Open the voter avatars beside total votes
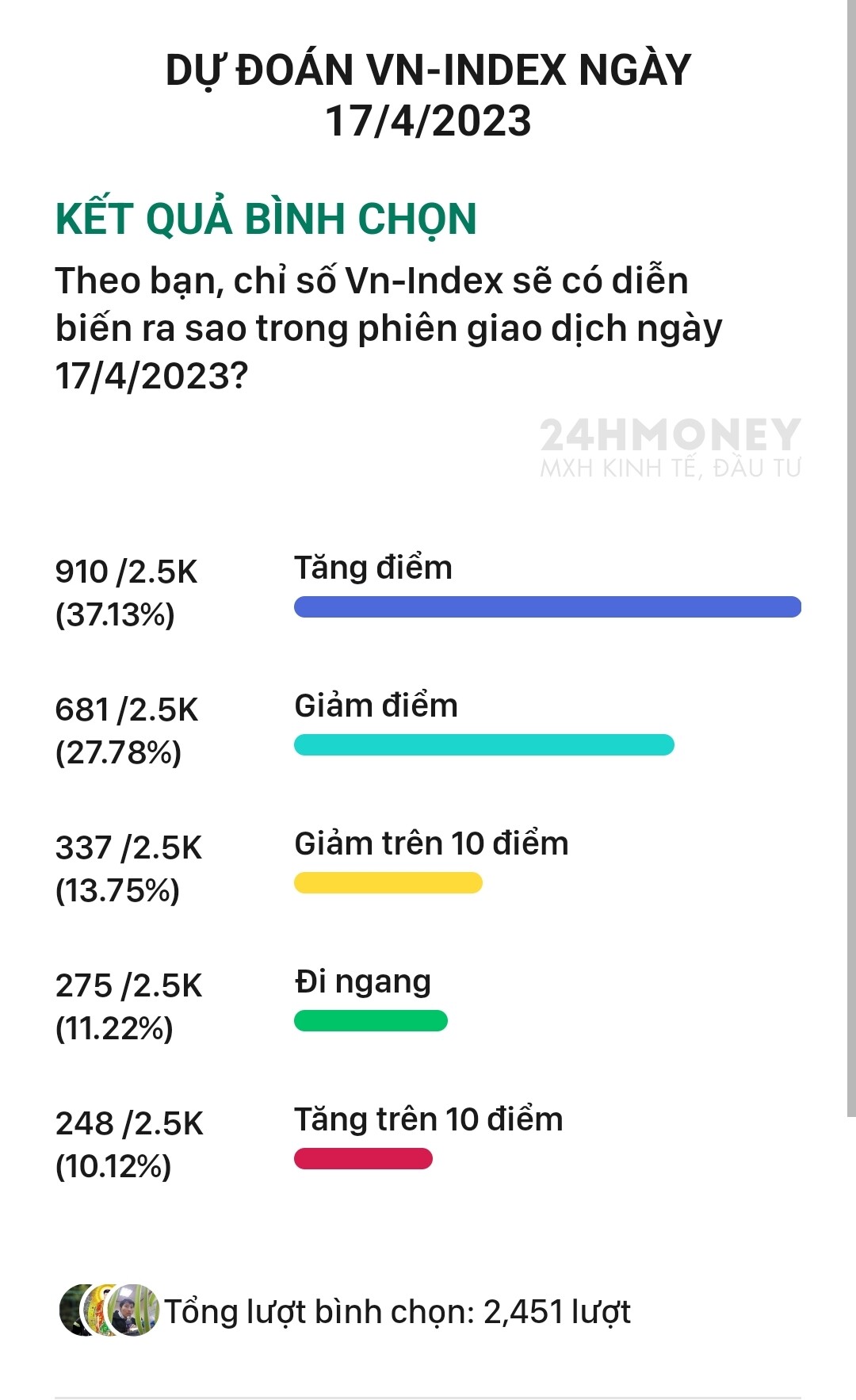This screenshot has width=856, height=1400. (109, 1310)
